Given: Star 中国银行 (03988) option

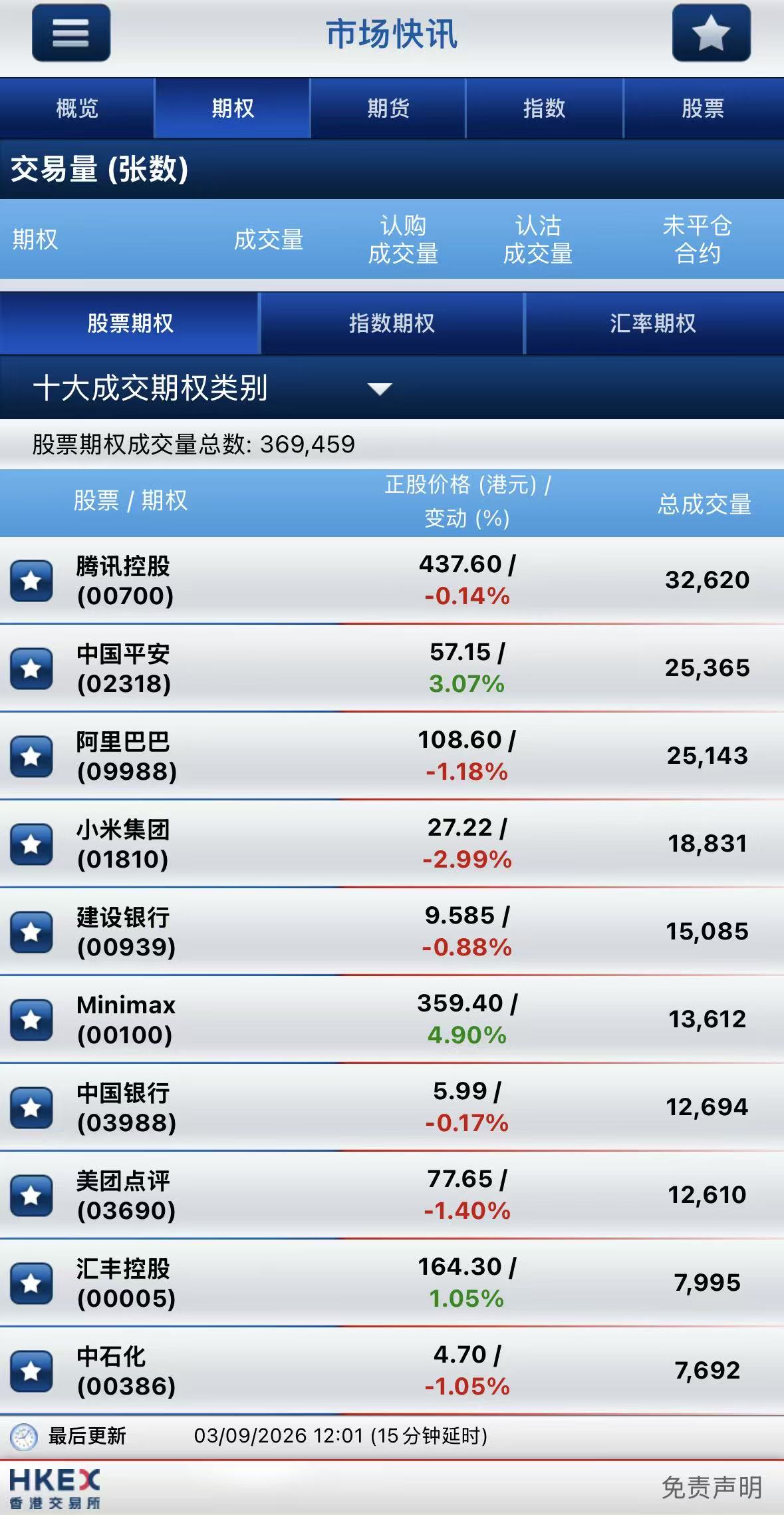Looking at the screenshot, I should [31, 1107].
